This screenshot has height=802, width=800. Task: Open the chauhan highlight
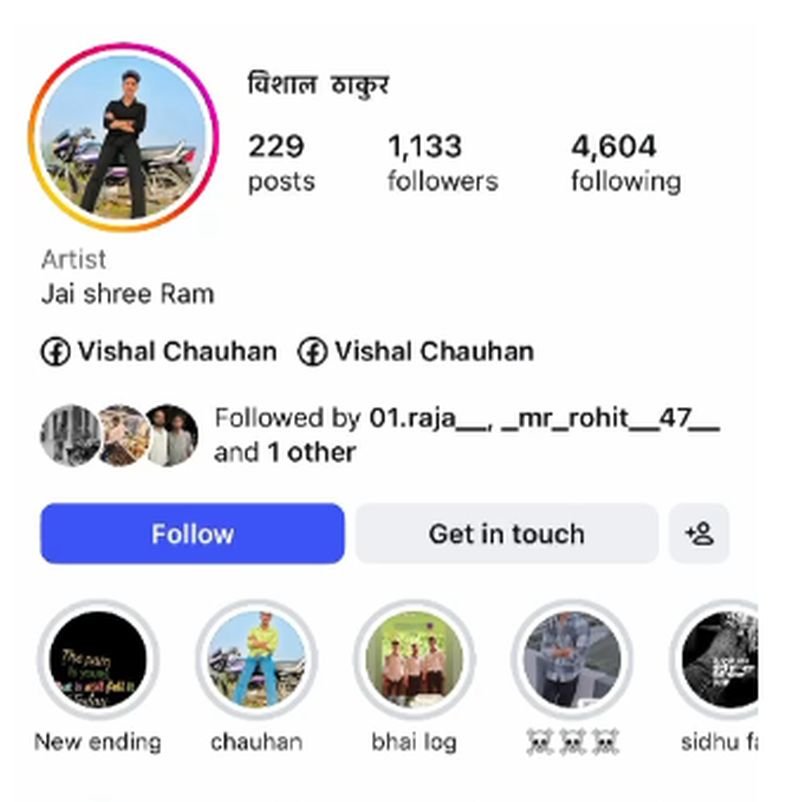point(256,660)
